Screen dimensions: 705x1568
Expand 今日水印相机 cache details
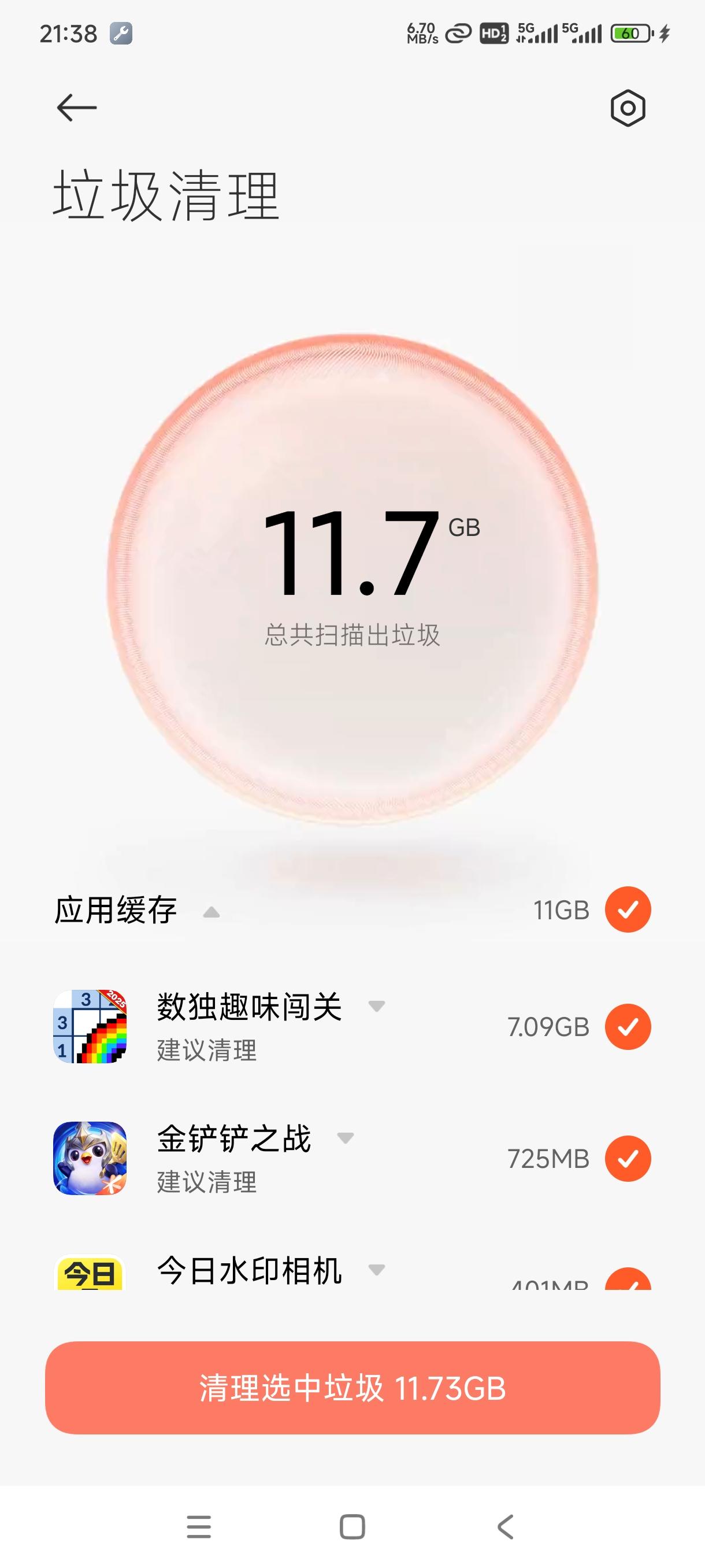[377, 1270]
